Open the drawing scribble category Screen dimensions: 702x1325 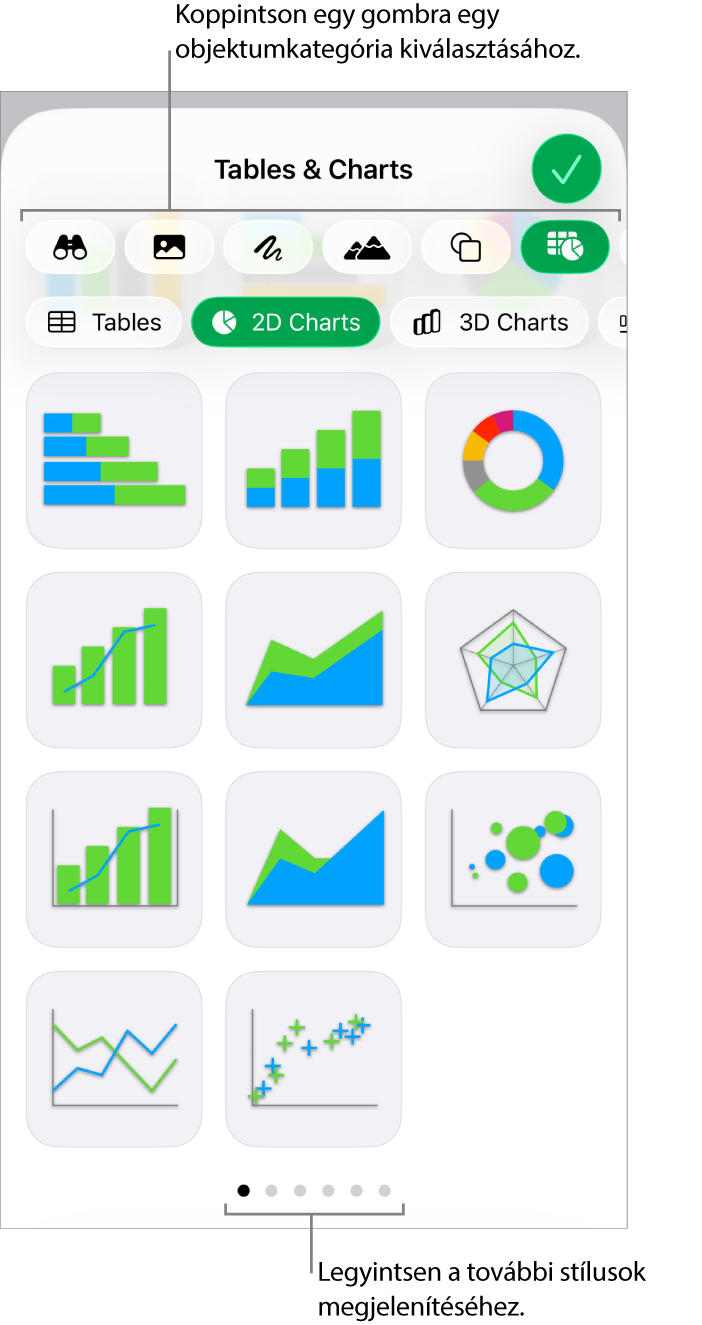pyautogui.click(x=268, y=247)
